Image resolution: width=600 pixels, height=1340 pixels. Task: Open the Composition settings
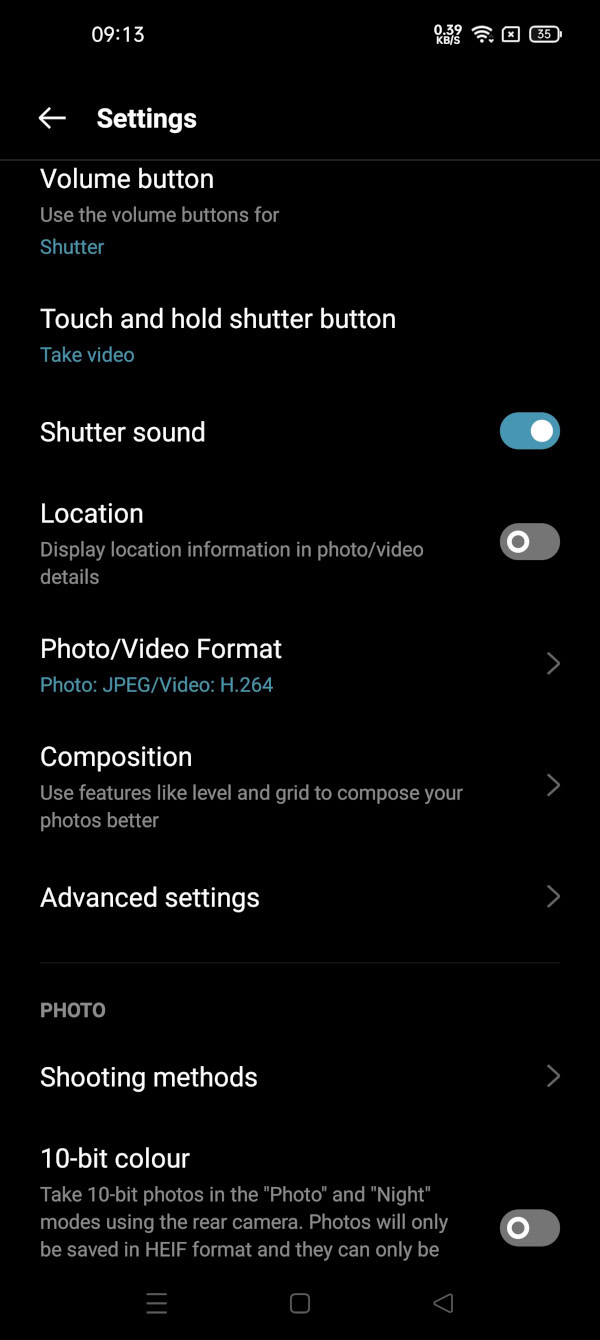point(300,786)
